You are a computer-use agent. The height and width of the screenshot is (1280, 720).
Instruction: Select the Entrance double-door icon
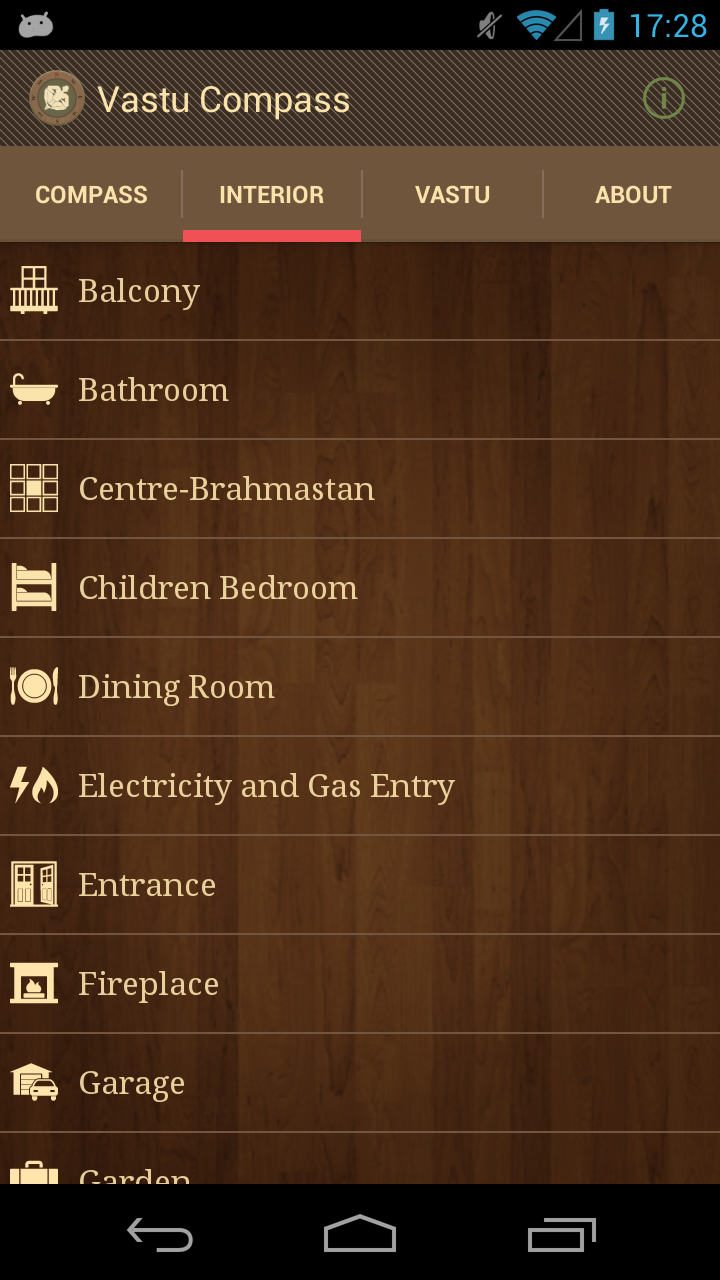[x=33, y=884]
